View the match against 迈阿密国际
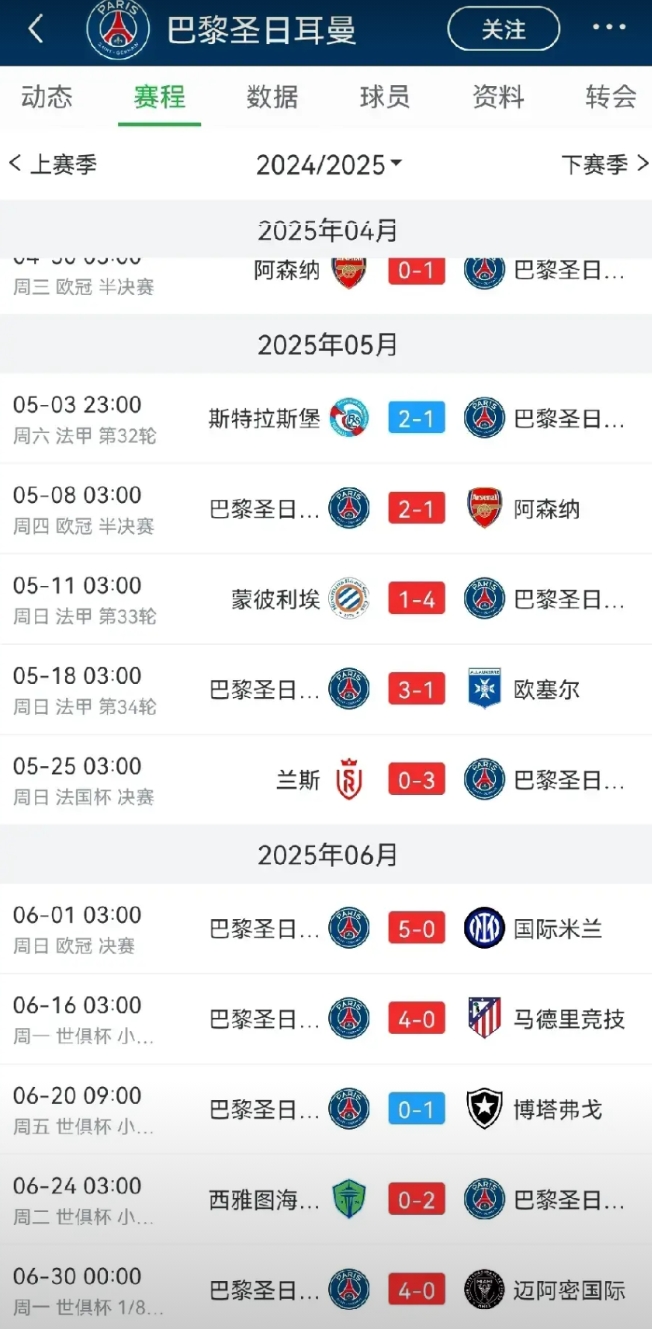 [326, 1290]
